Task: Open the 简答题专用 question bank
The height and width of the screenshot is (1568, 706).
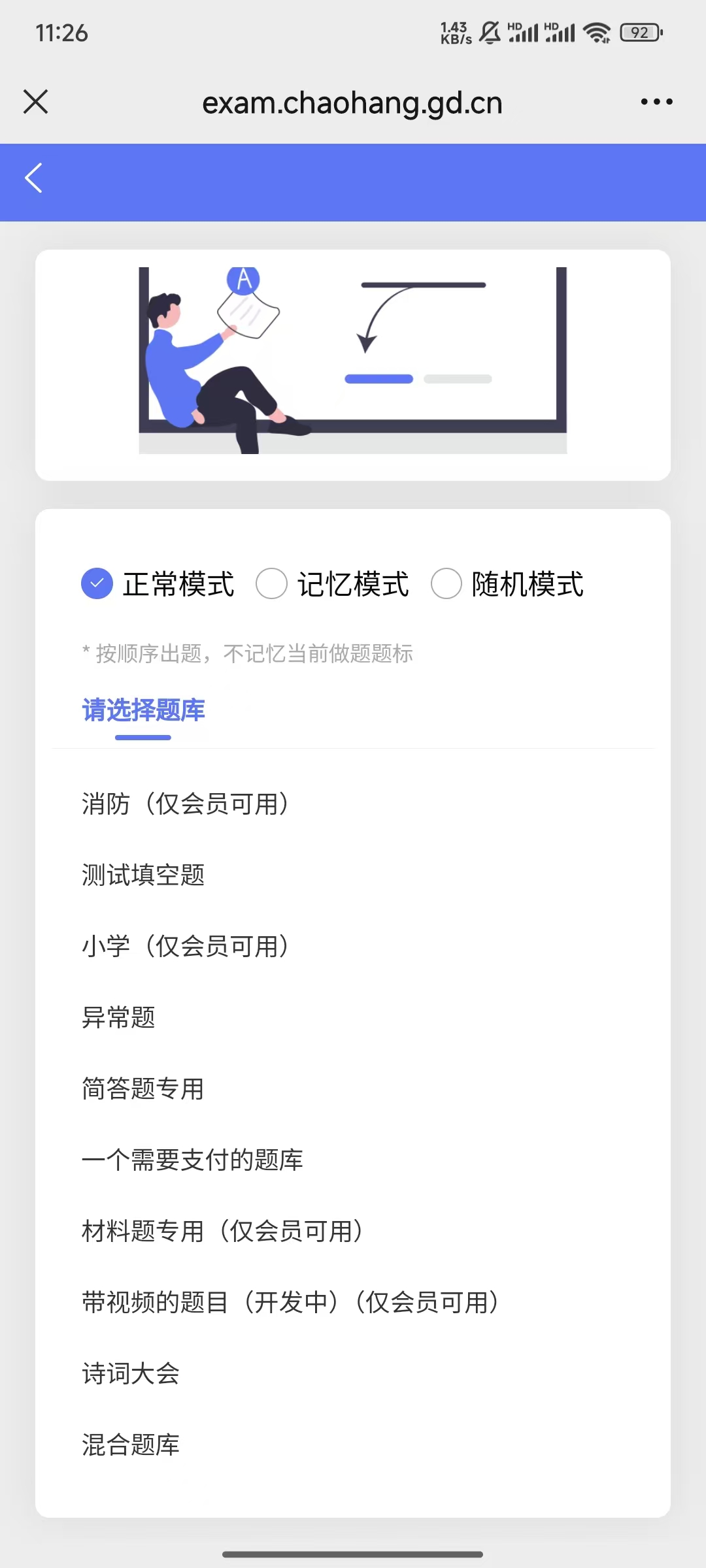Action: 143,1088
